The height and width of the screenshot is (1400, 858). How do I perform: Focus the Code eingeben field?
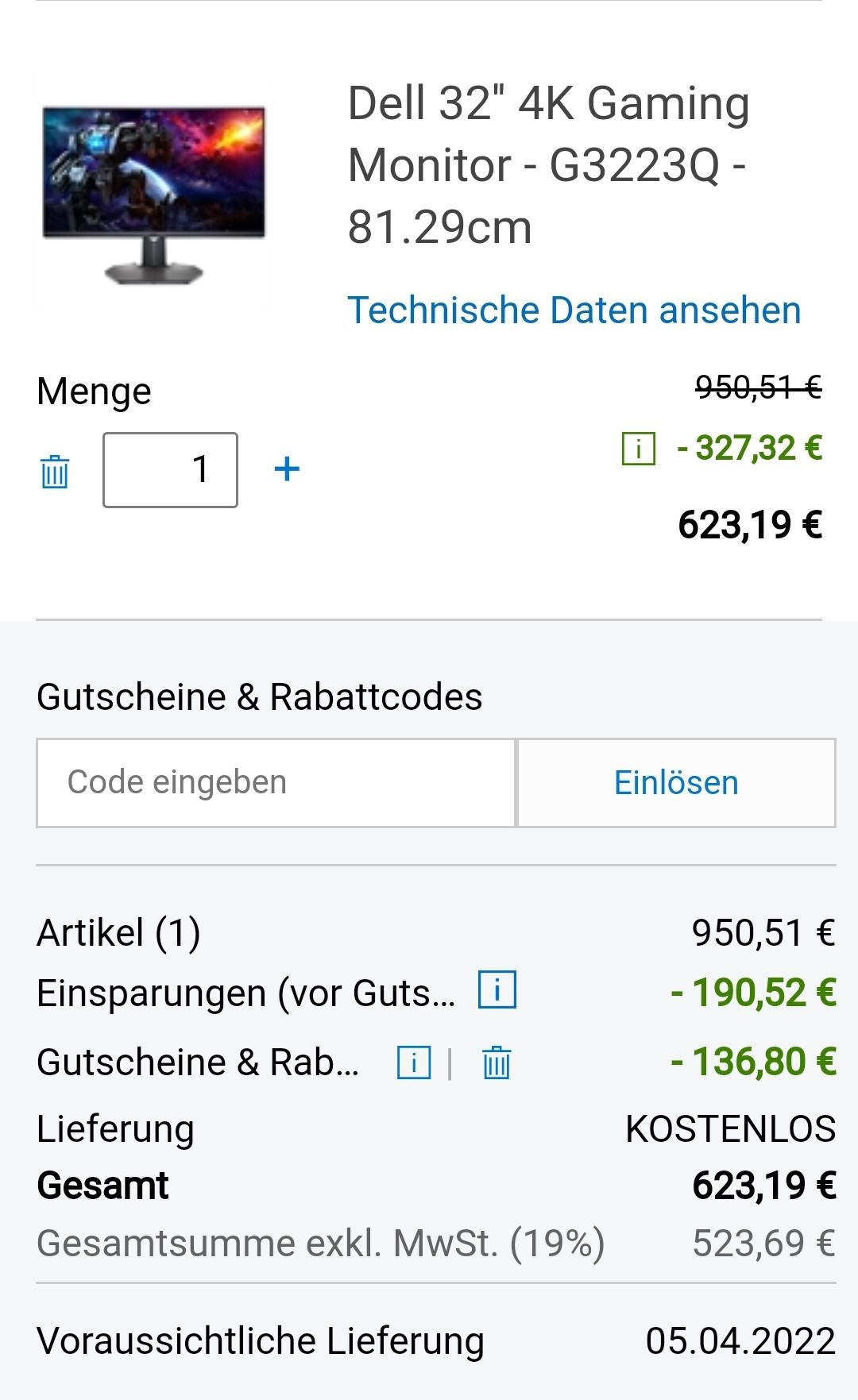pos(276,783)
